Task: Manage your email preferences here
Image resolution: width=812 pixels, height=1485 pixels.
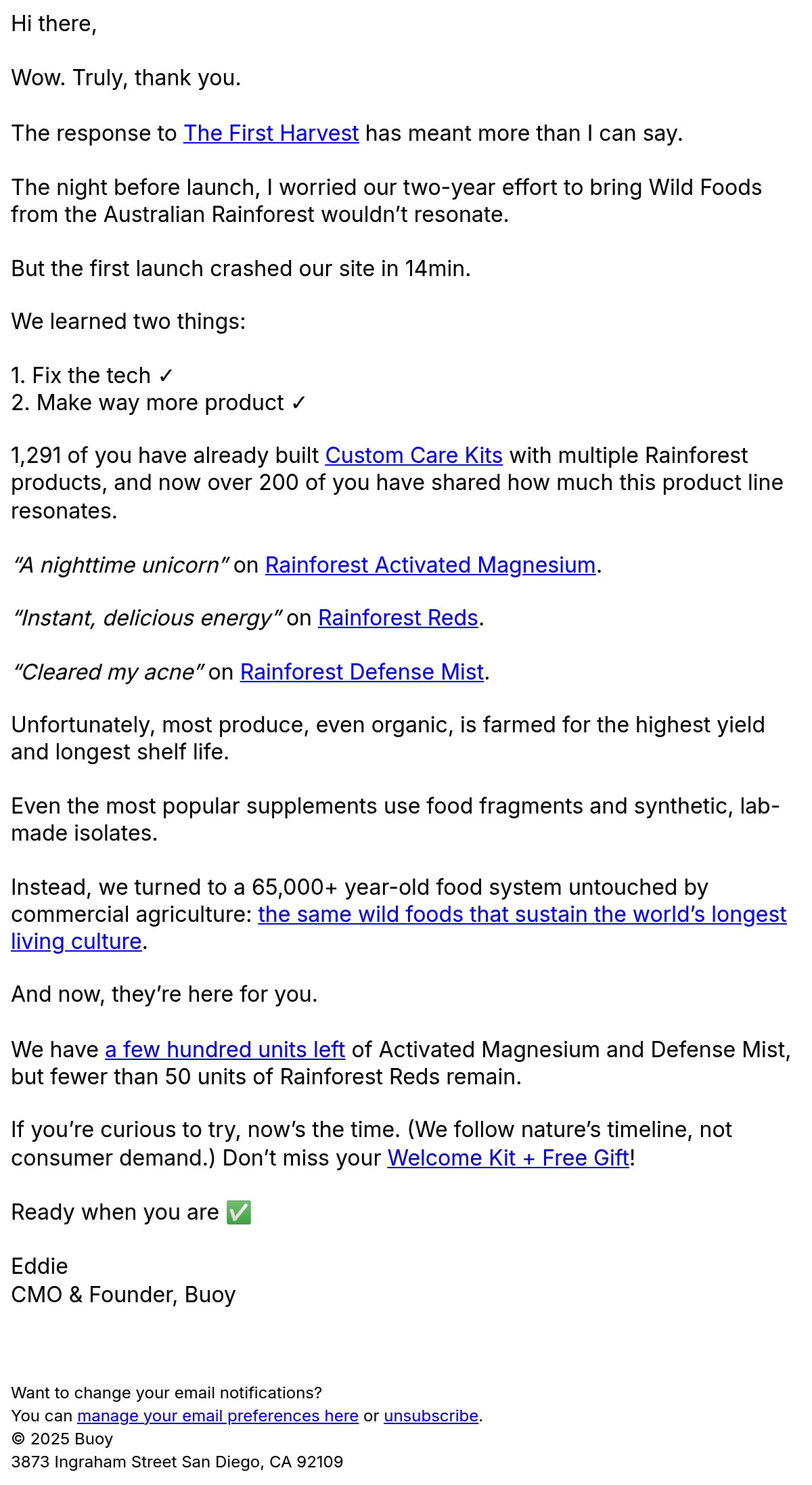Action: point(218,1416)
